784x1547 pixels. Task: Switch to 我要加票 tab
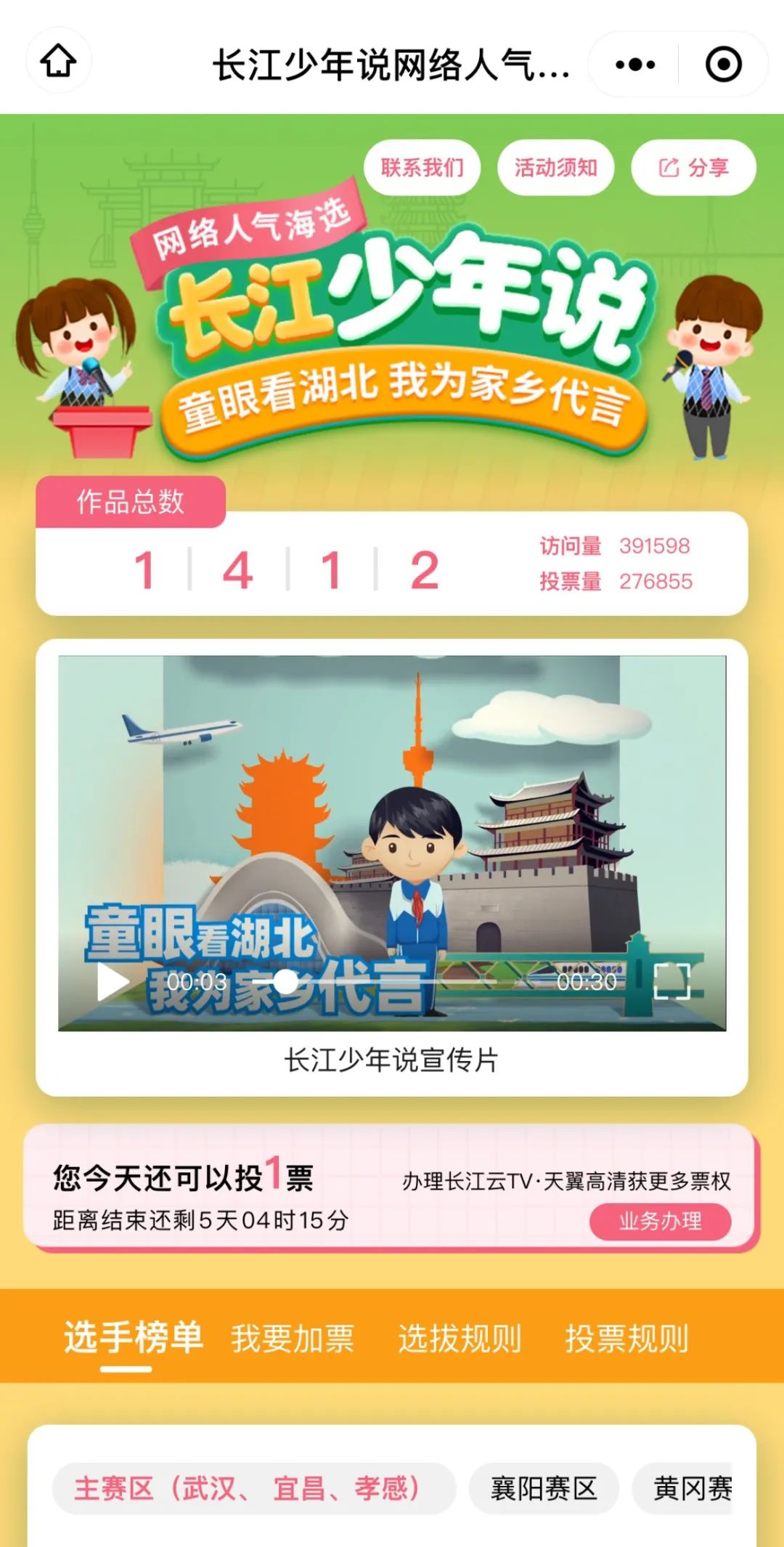(x=293, y=1338)
